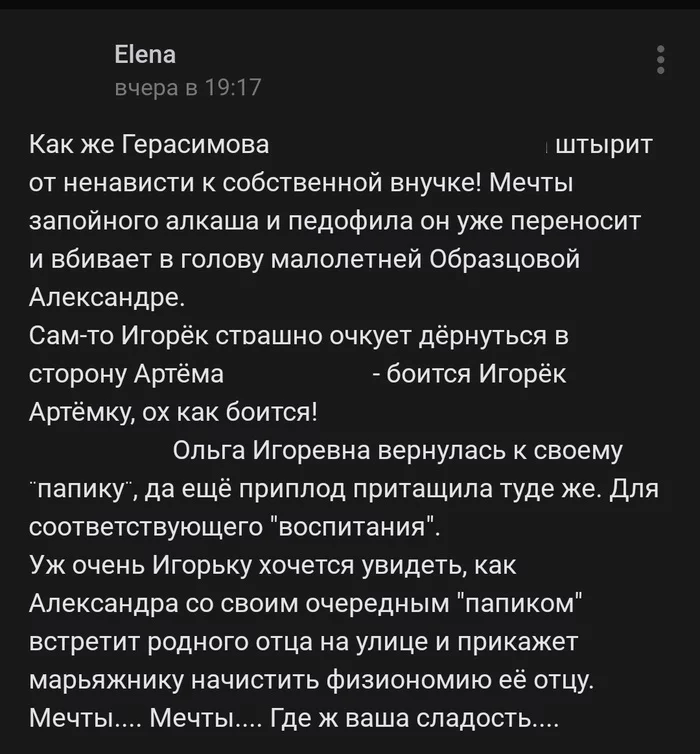Open Elena's profile from the commenter name

click(145, 54)
